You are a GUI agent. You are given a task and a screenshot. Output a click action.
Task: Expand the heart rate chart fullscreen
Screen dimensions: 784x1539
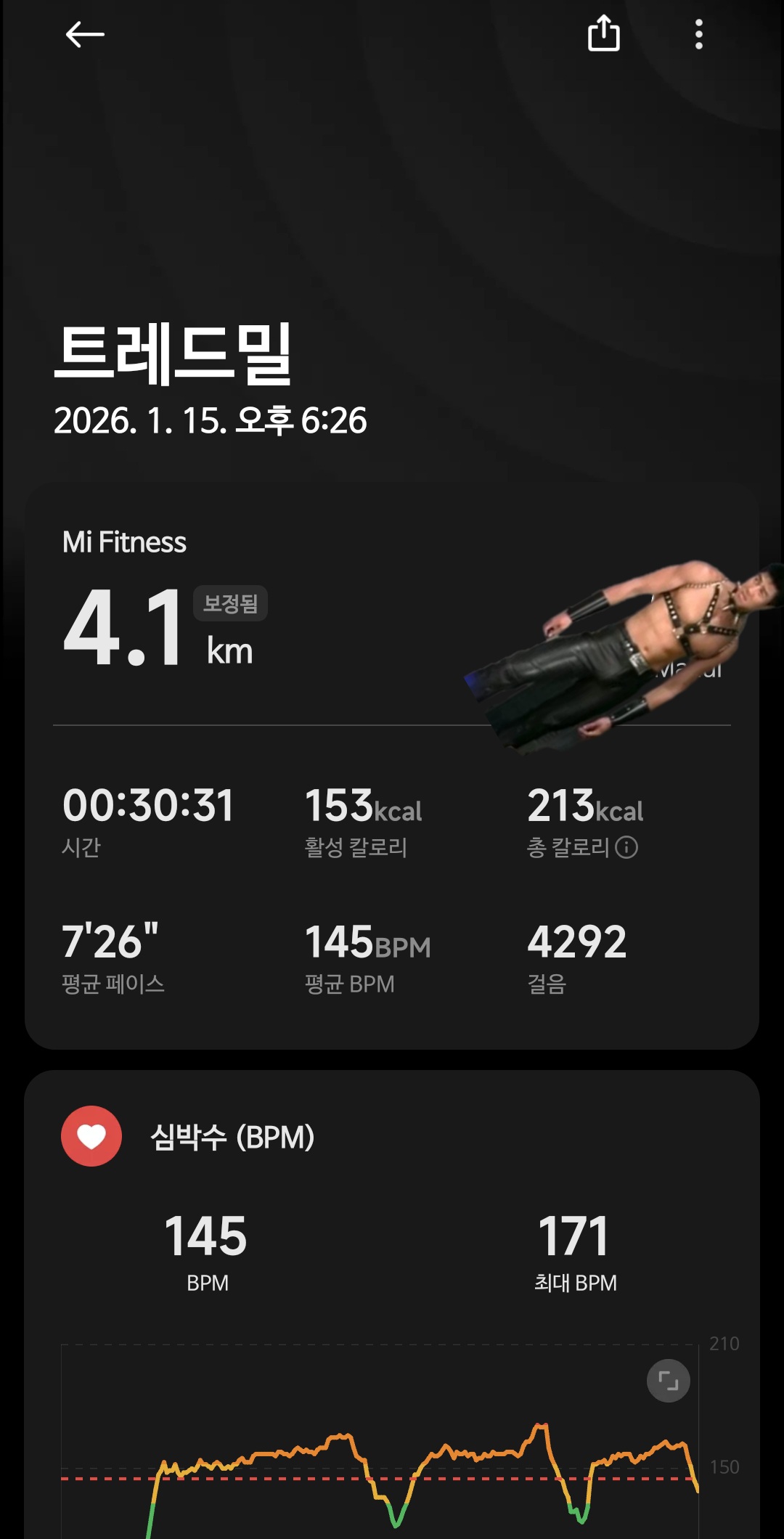[668, 1380]
